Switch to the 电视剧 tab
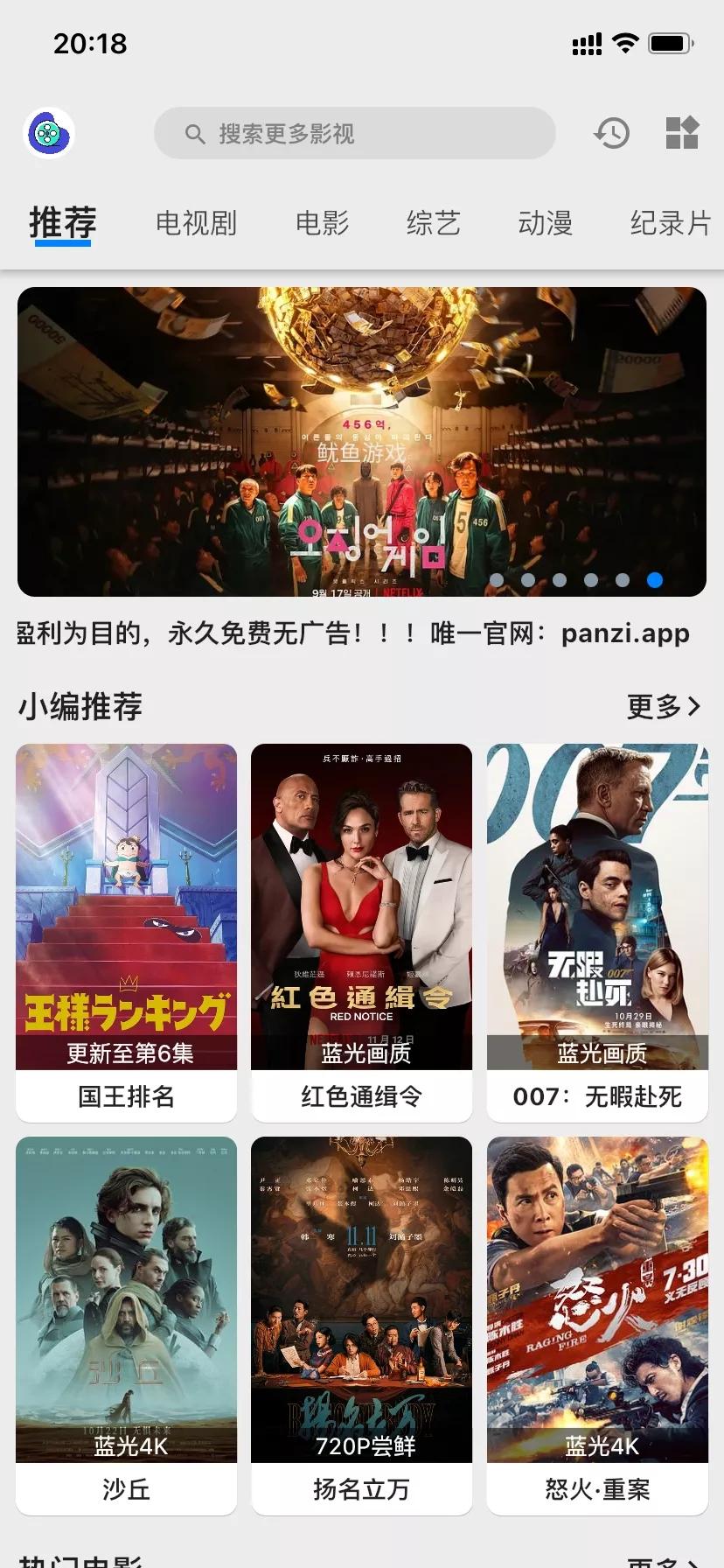Image resolution: width=724 pixels, height=1568 pixels. pyautogui.click(x=196, y=223)
